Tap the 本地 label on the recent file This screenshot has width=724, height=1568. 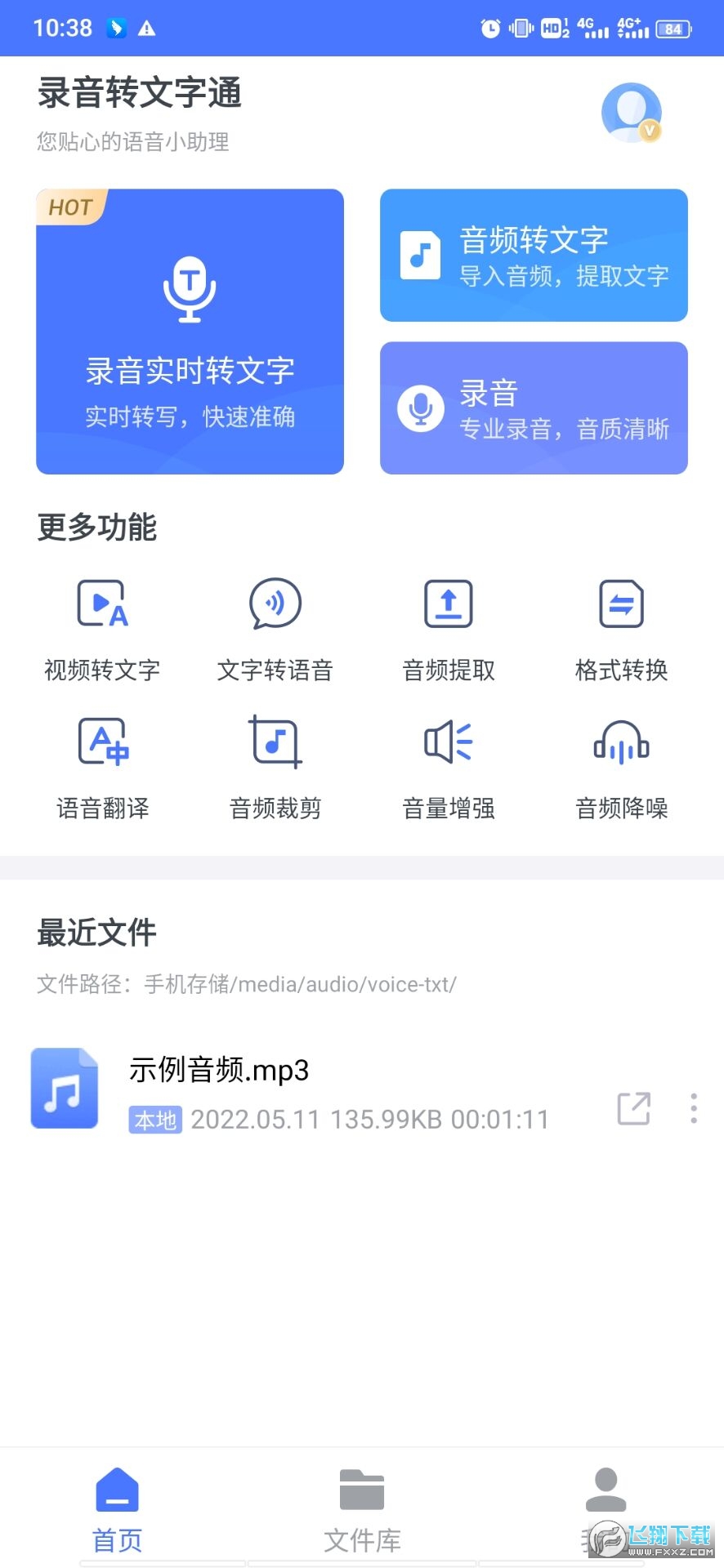click(154, 1120)
